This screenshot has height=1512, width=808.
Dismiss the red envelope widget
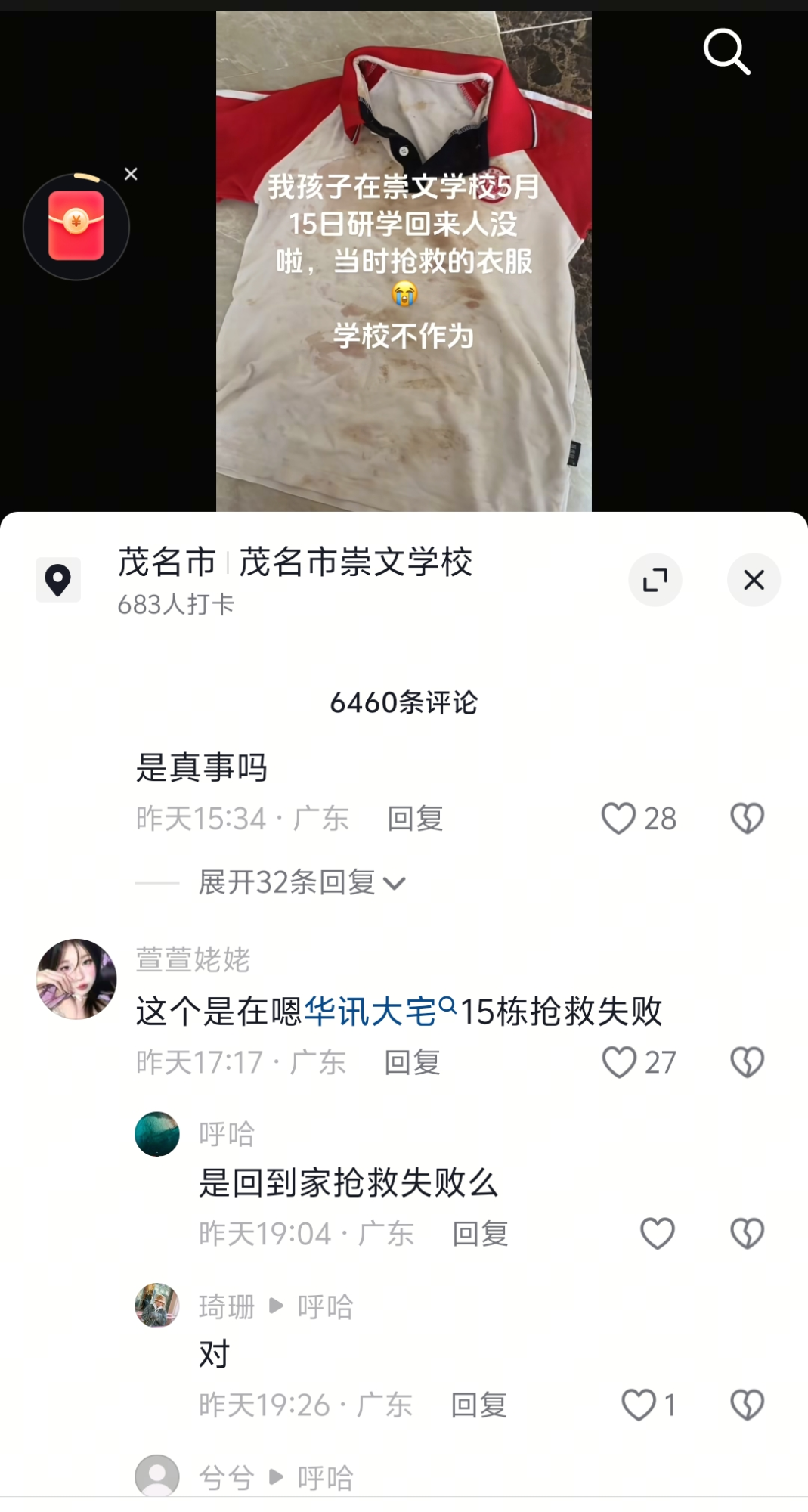click(x=131, y=174)
